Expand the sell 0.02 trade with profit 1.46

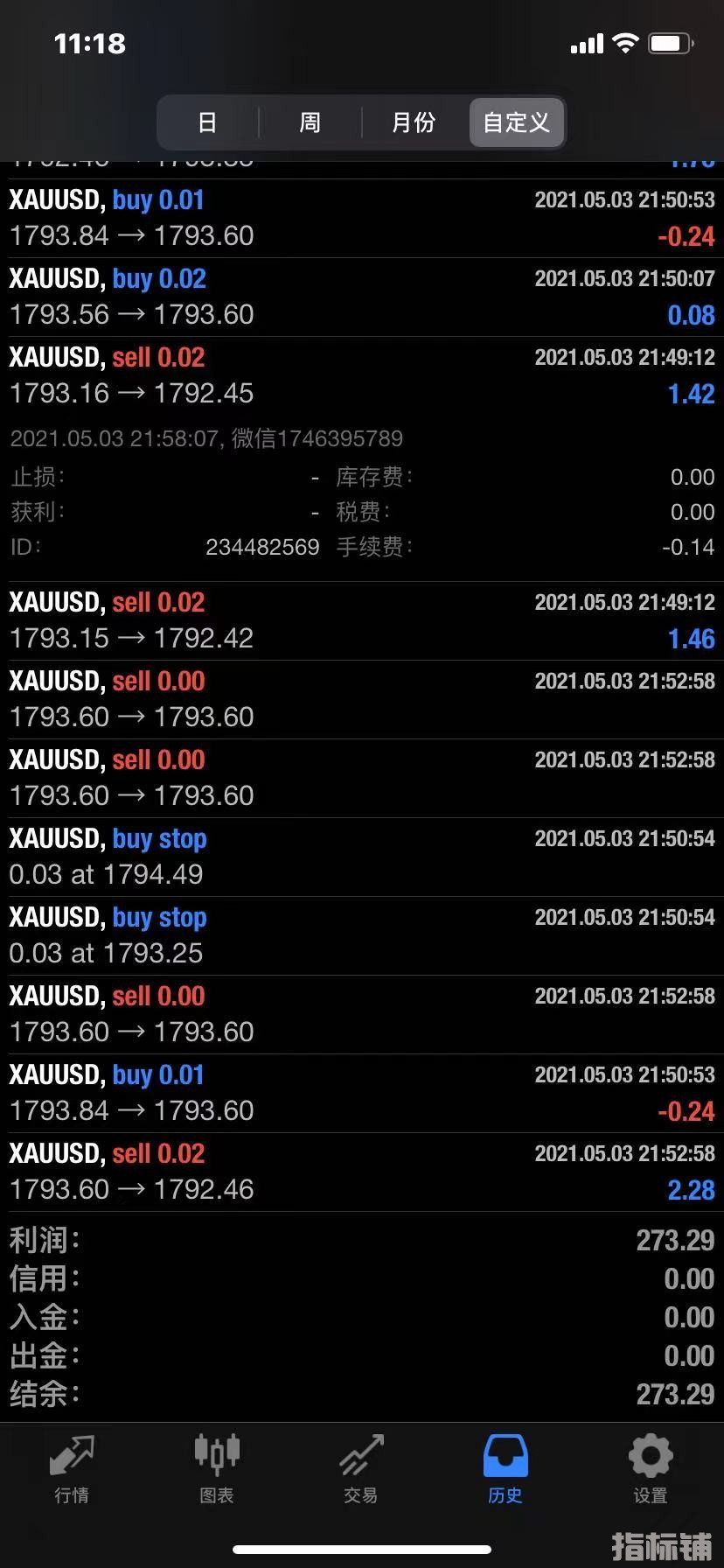[362, 620]
